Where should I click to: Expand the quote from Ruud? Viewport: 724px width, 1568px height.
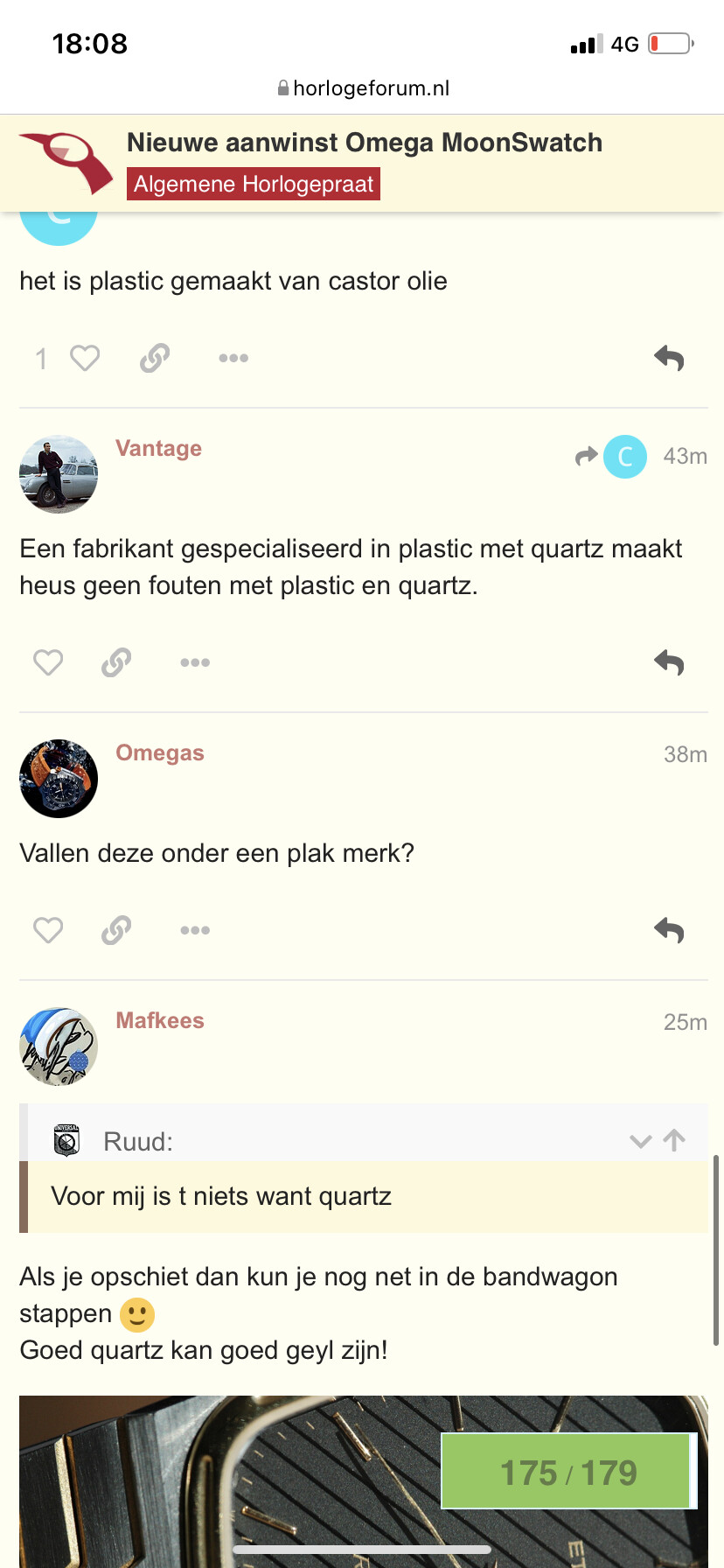tap(641, 1141)
